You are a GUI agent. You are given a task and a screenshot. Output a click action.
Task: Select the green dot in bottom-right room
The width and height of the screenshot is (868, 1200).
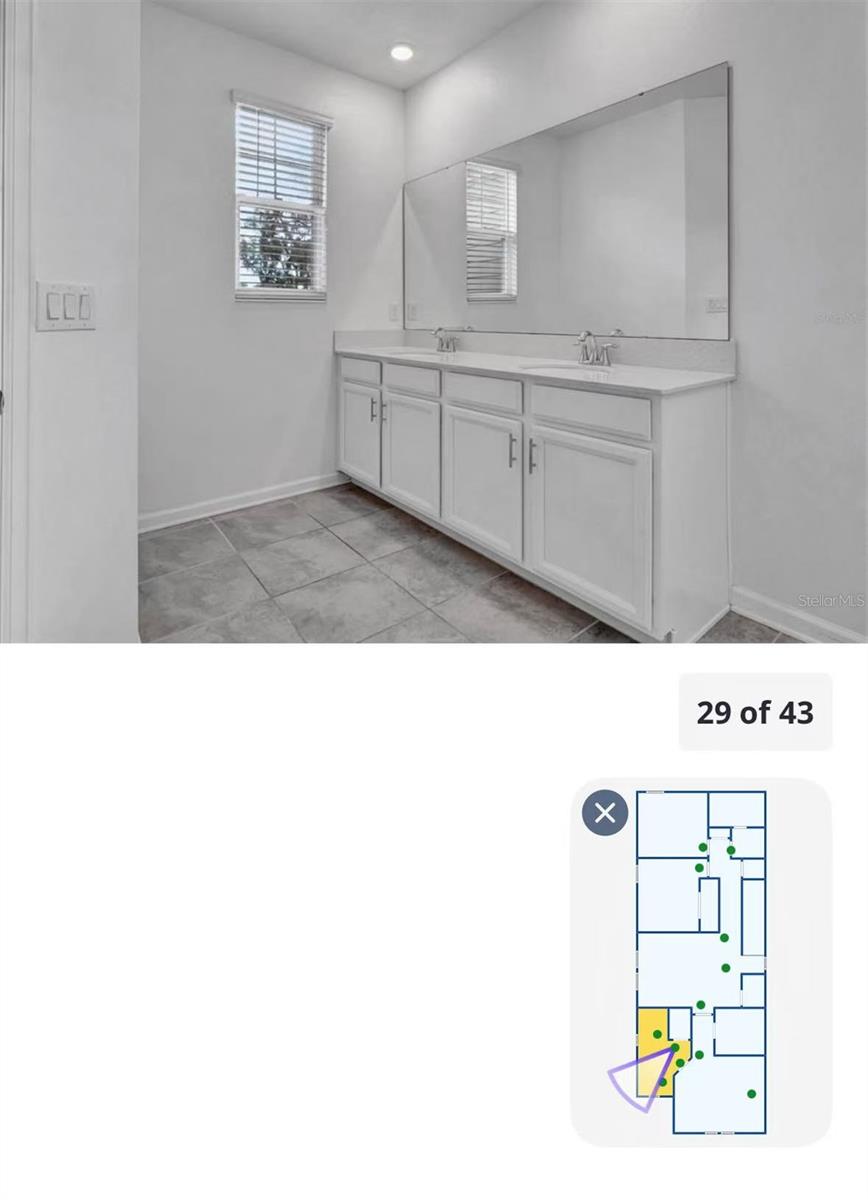pos(751,1094)
